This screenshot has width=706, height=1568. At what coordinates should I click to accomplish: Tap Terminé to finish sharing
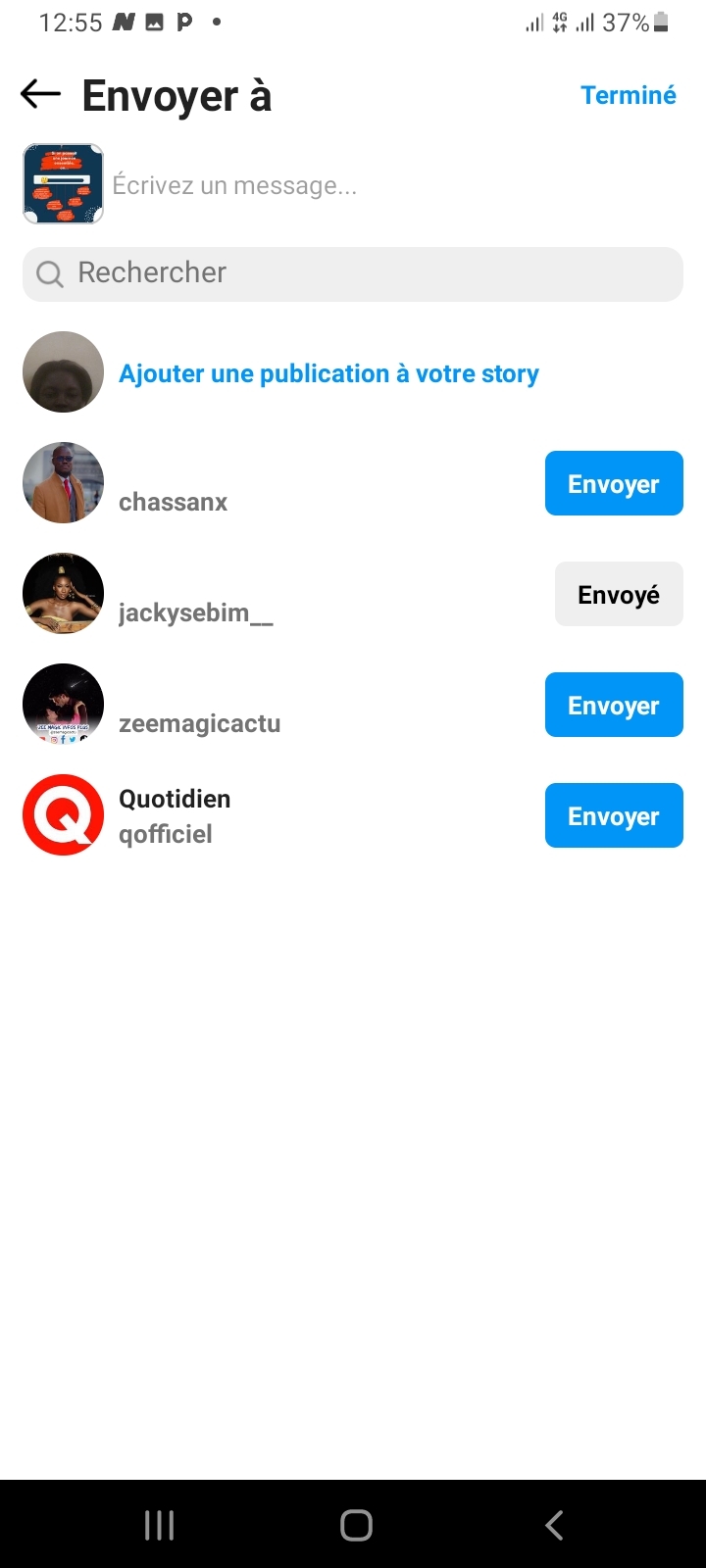coord(629,95)
